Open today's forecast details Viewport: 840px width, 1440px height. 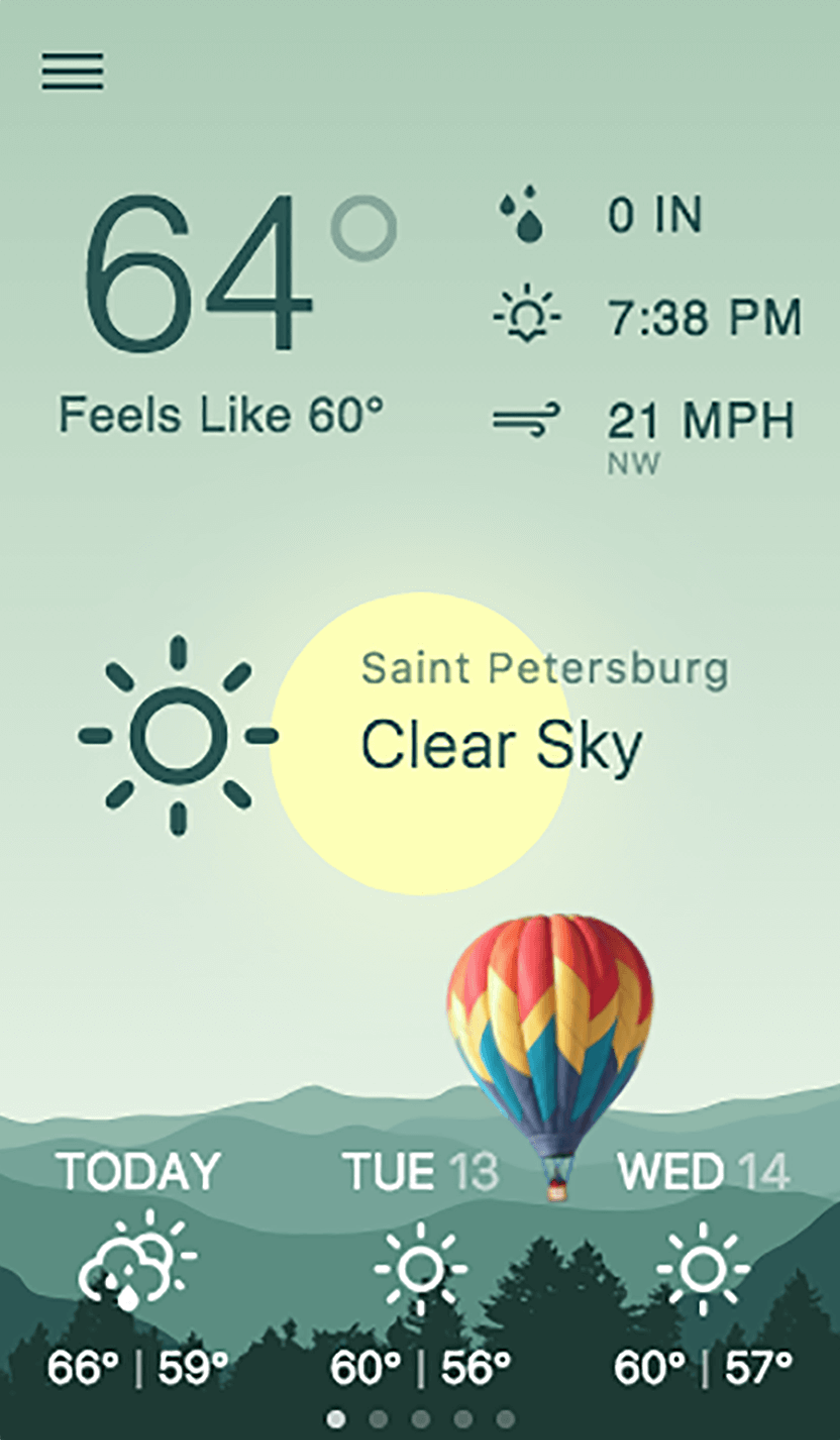tap(138, 1268)
